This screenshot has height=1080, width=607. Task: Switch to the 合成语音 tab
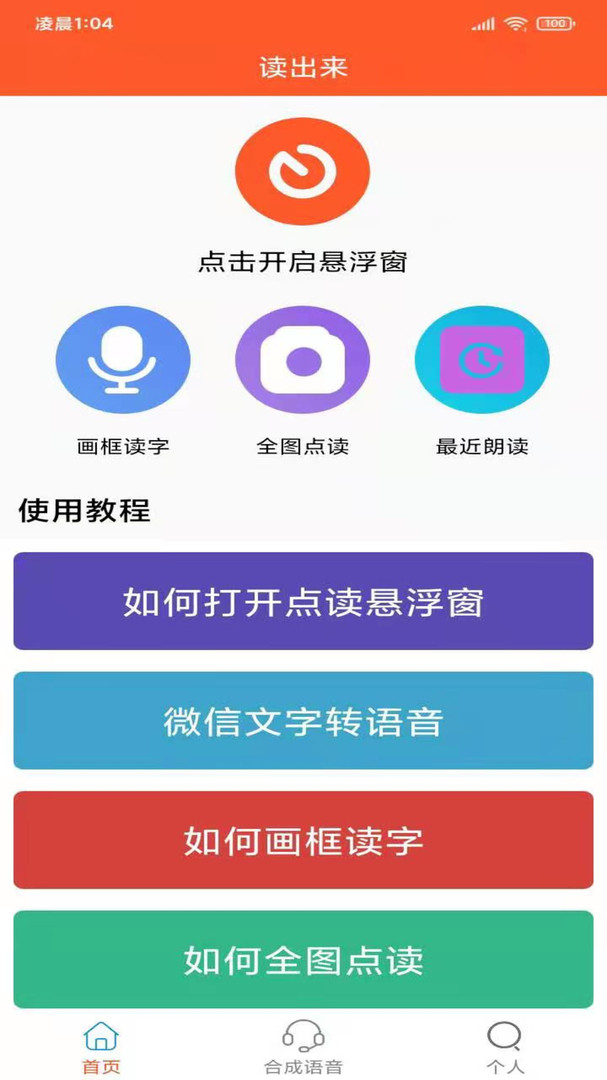pos(303,1047)
